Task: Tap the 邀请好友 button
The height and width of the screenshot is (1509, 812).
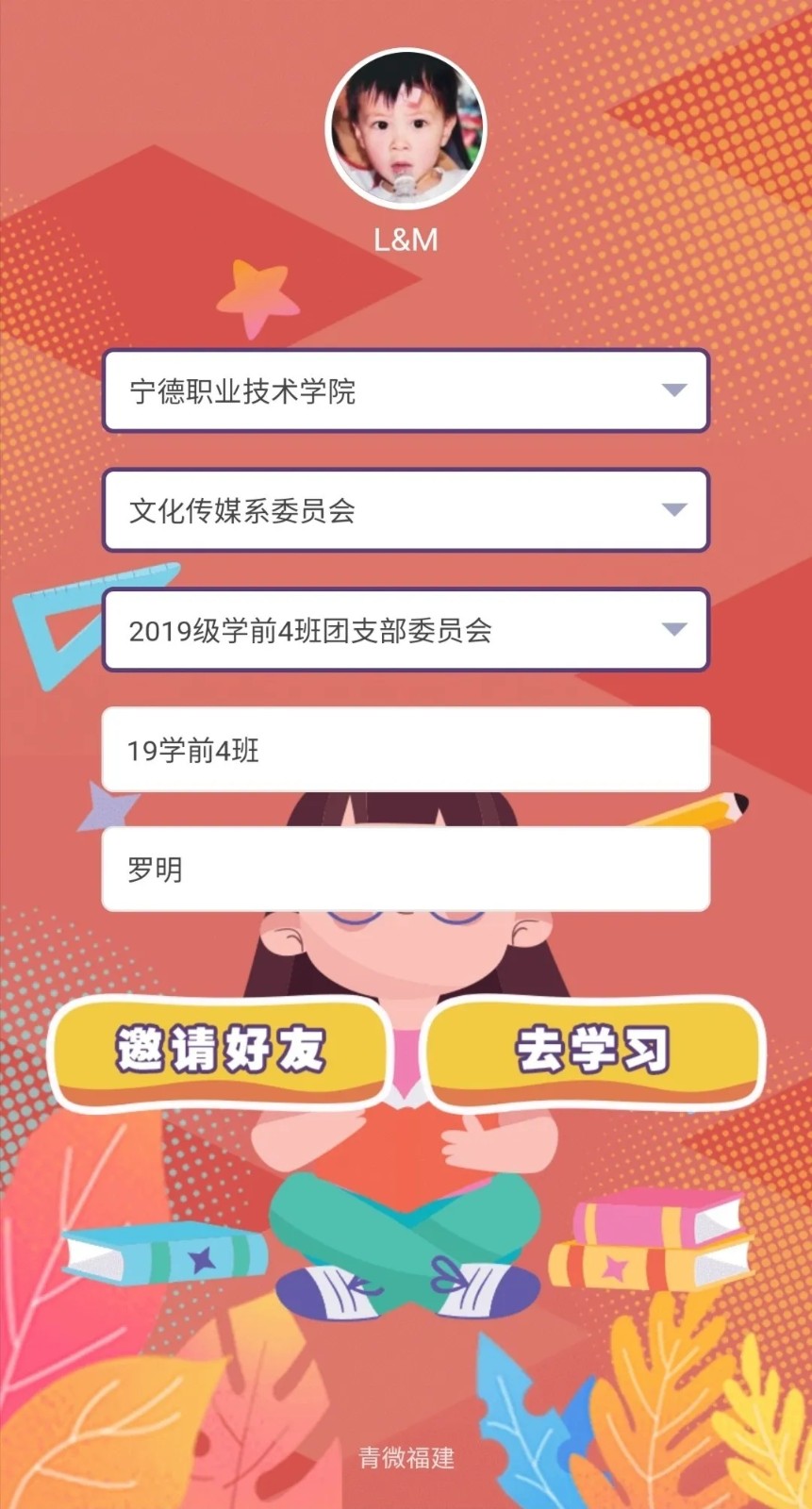Action: (x=221, y=1051)
